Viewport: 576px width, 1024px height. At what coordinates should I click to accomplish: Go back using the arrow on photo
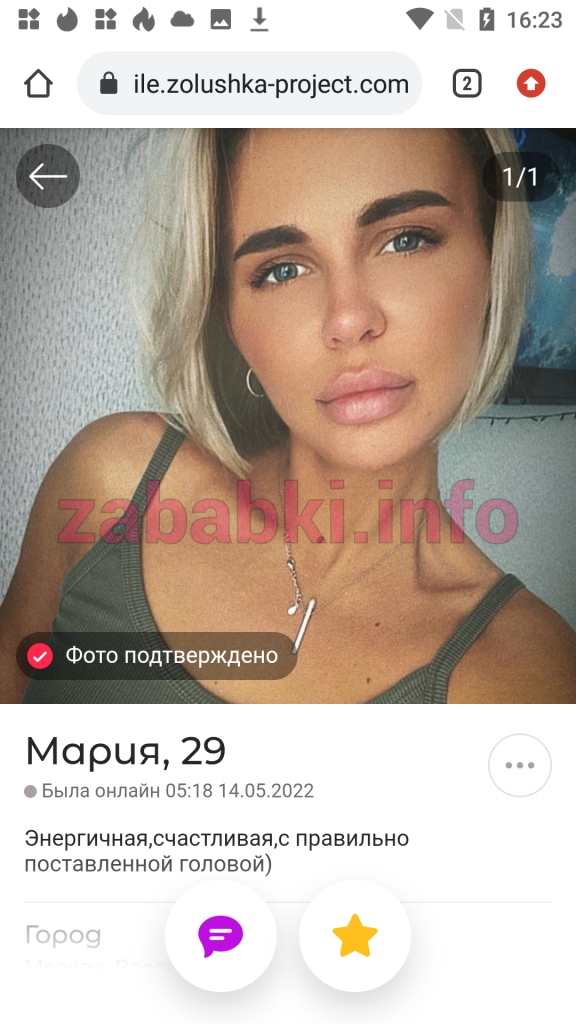point(48,176)
